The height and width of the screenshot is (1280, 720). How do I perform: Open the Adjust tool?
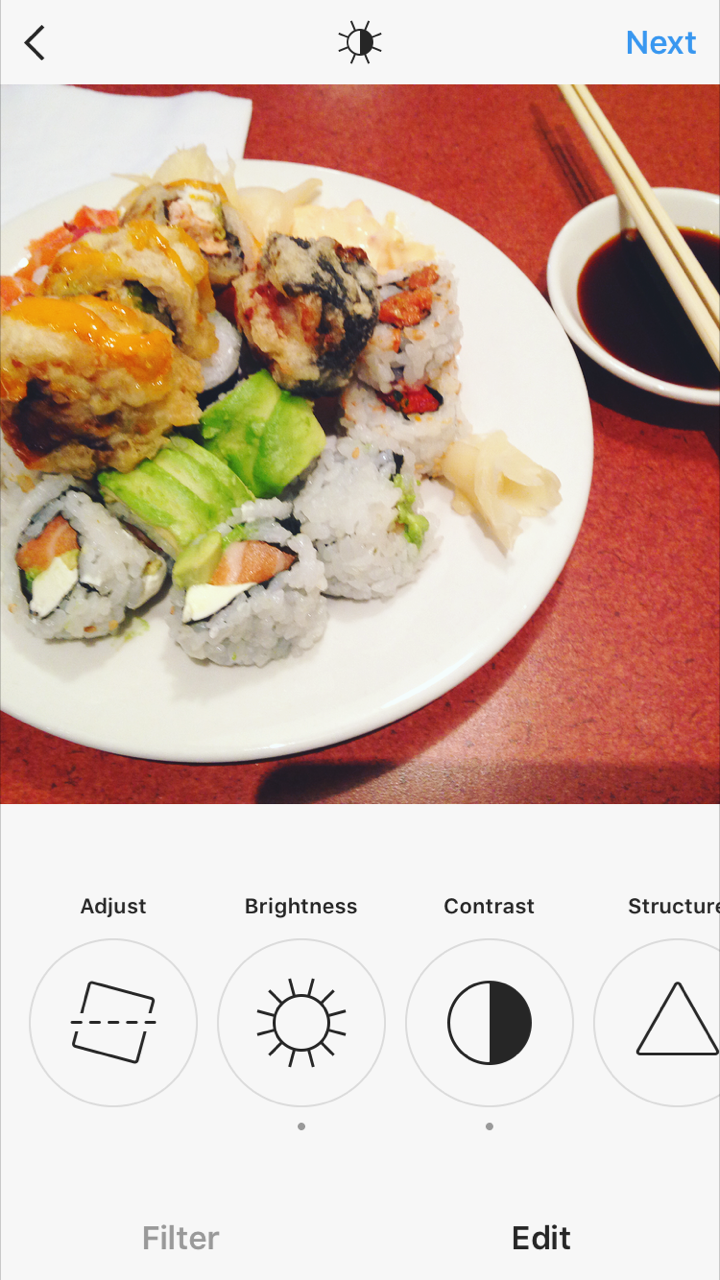tap(113, 1022)
